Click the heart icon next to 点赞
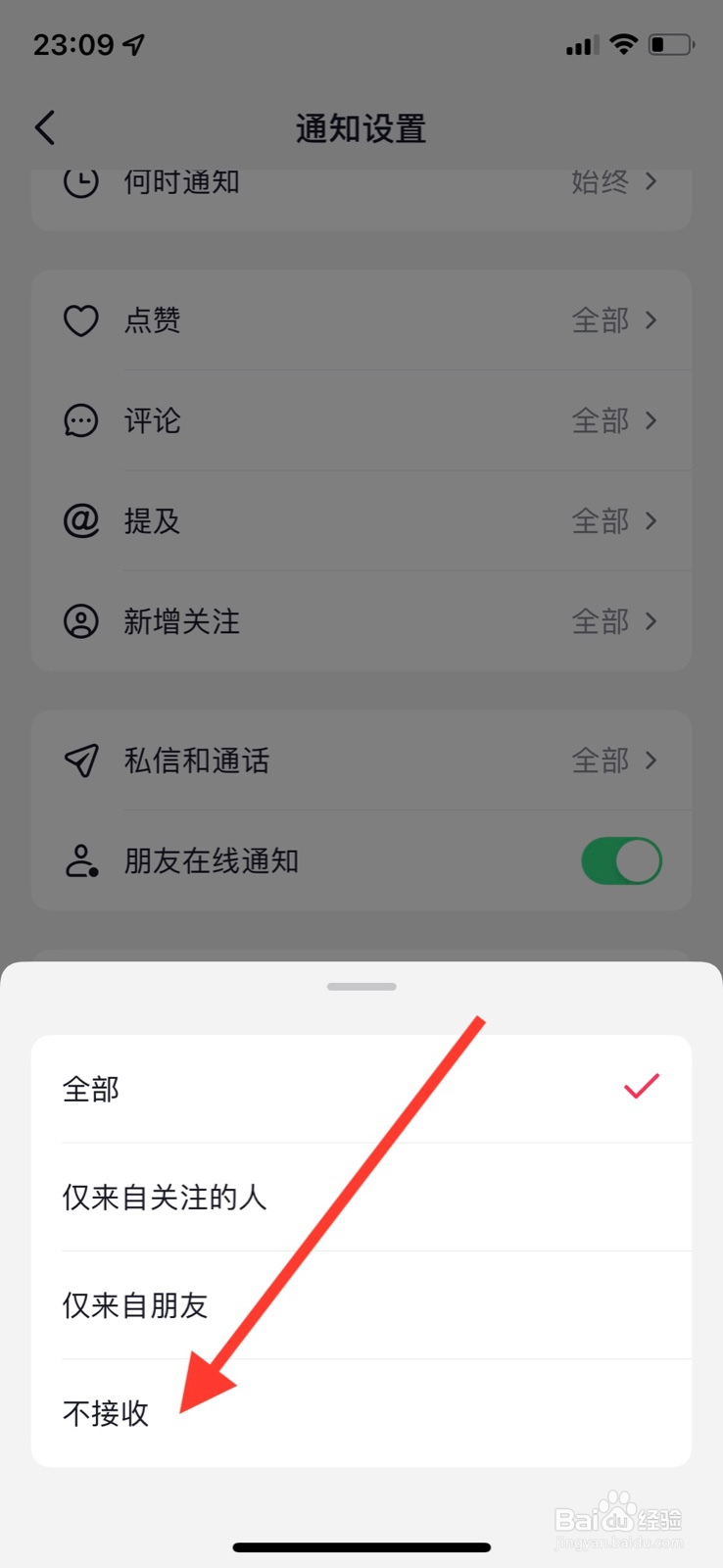Screen dimensions: 723x1568 tap(81, 320)
